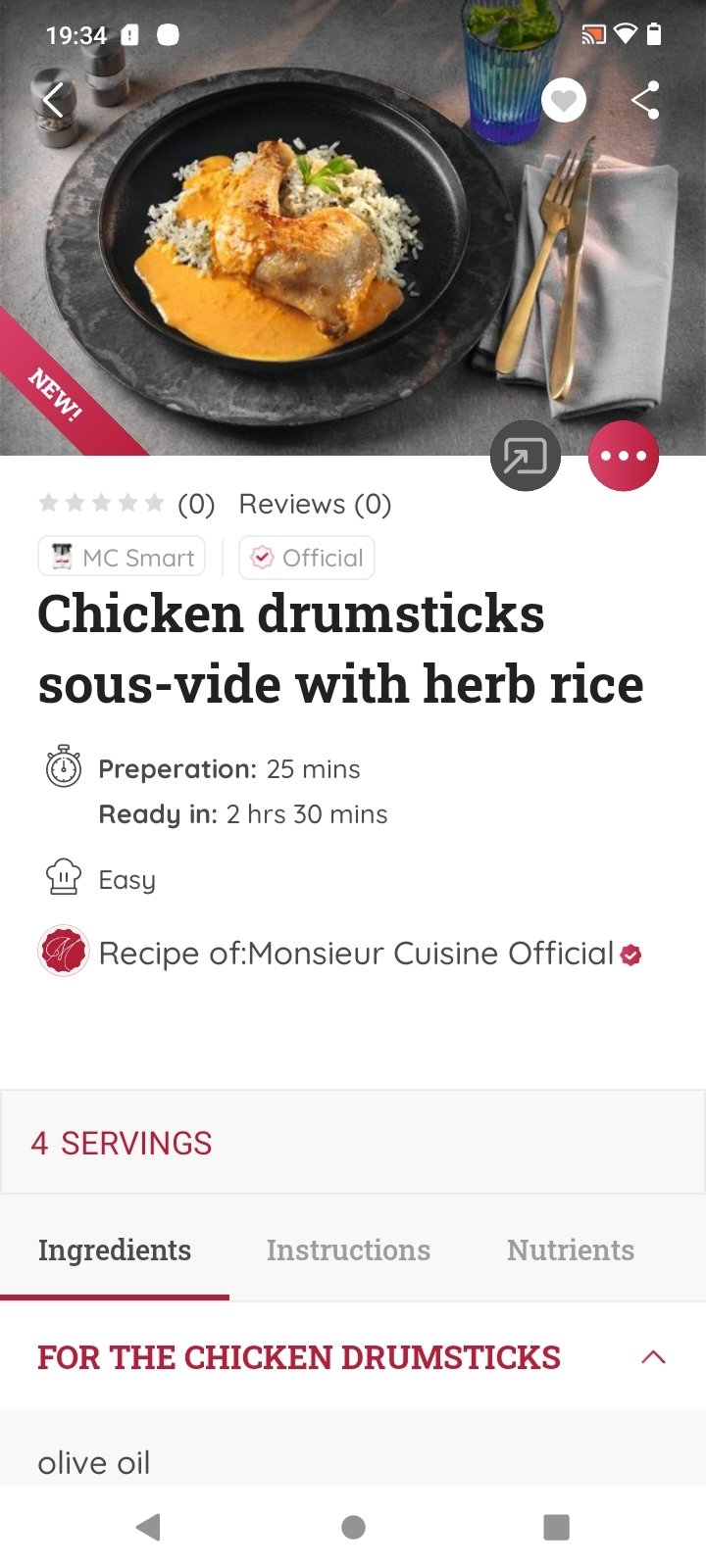706x1568 pixels.
Task: Share this chicken drumsticks recipe
Action: click(x=644, y=100)
